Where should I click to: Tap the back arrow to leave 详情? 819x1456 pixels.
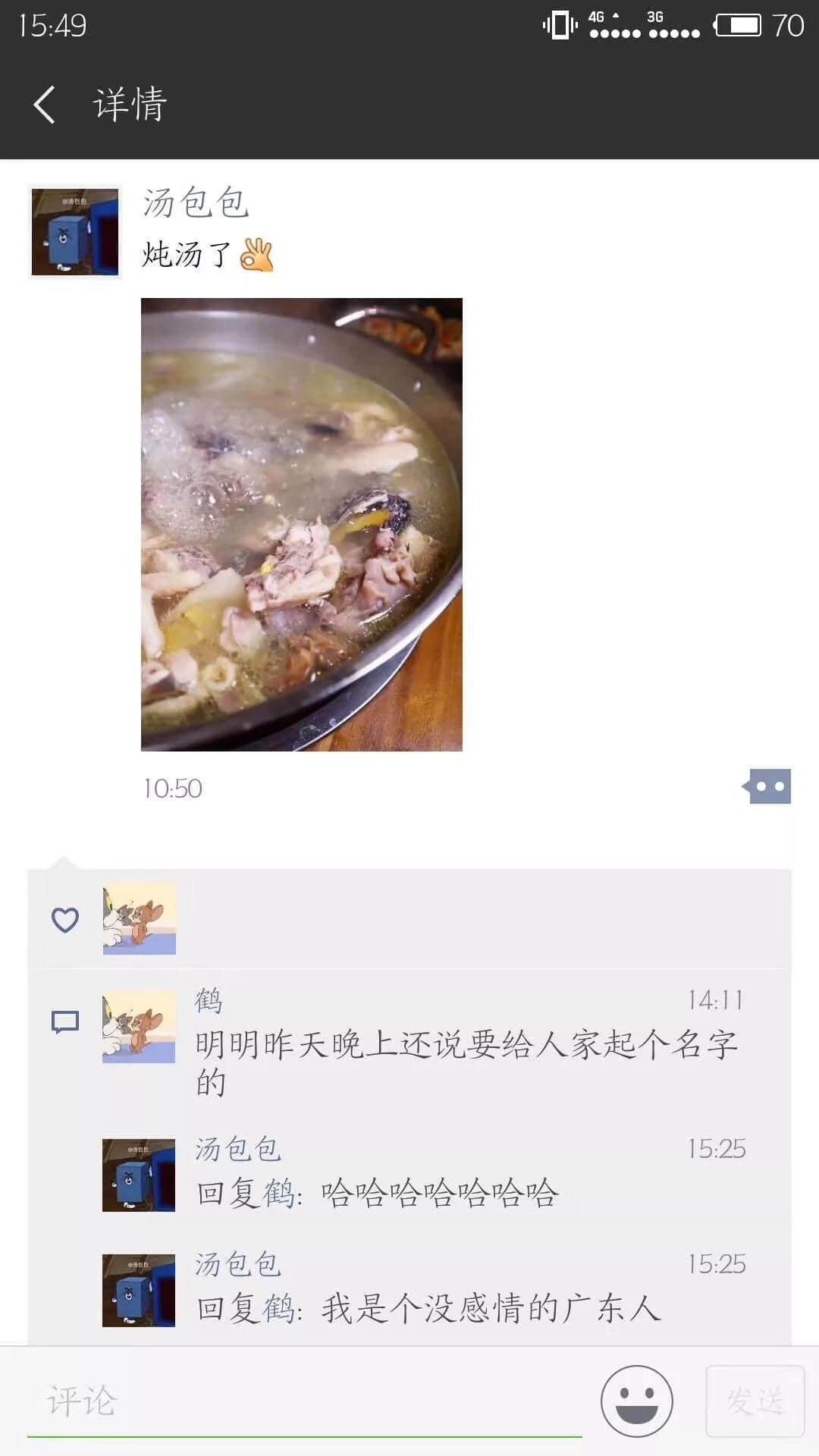pos(45,104)
